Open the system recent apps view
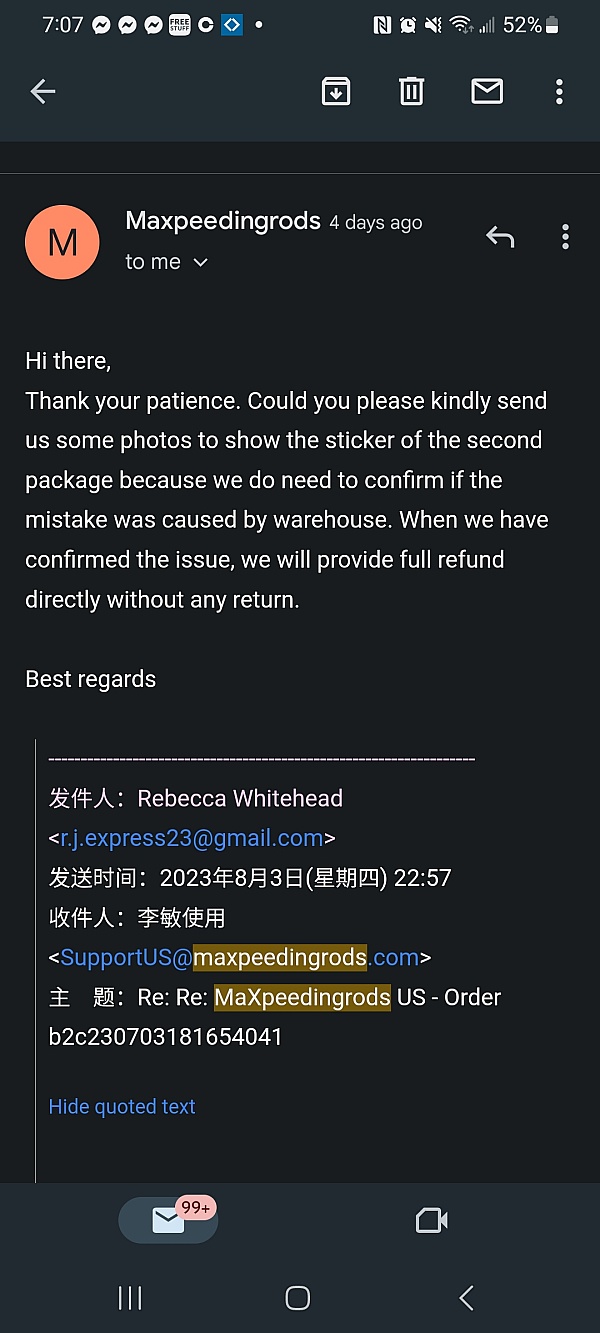Image resolution: width=600 pixels, height=1333 pixels. [x=130, y=1298]
